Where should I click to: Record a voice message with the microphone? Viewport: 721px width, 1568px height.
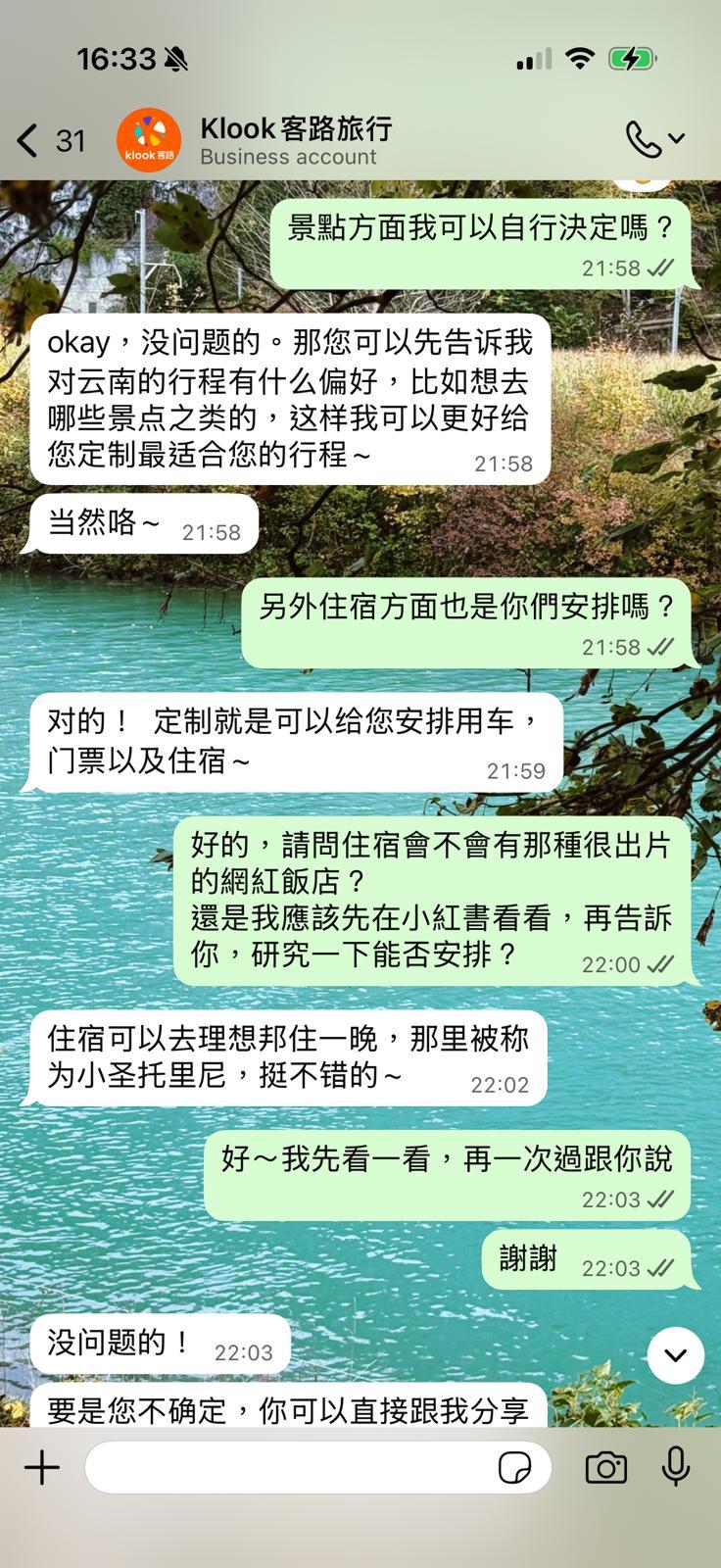click(x=675, y=1467)
